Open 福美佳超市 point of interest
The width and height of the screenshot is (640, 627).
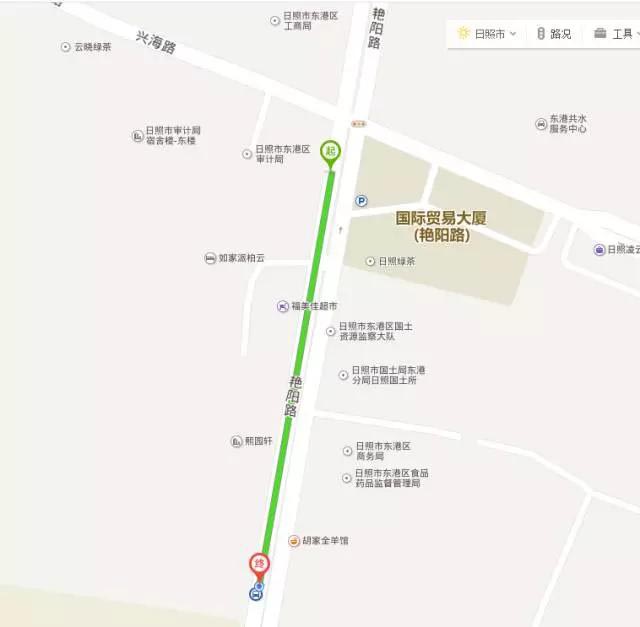283,306
